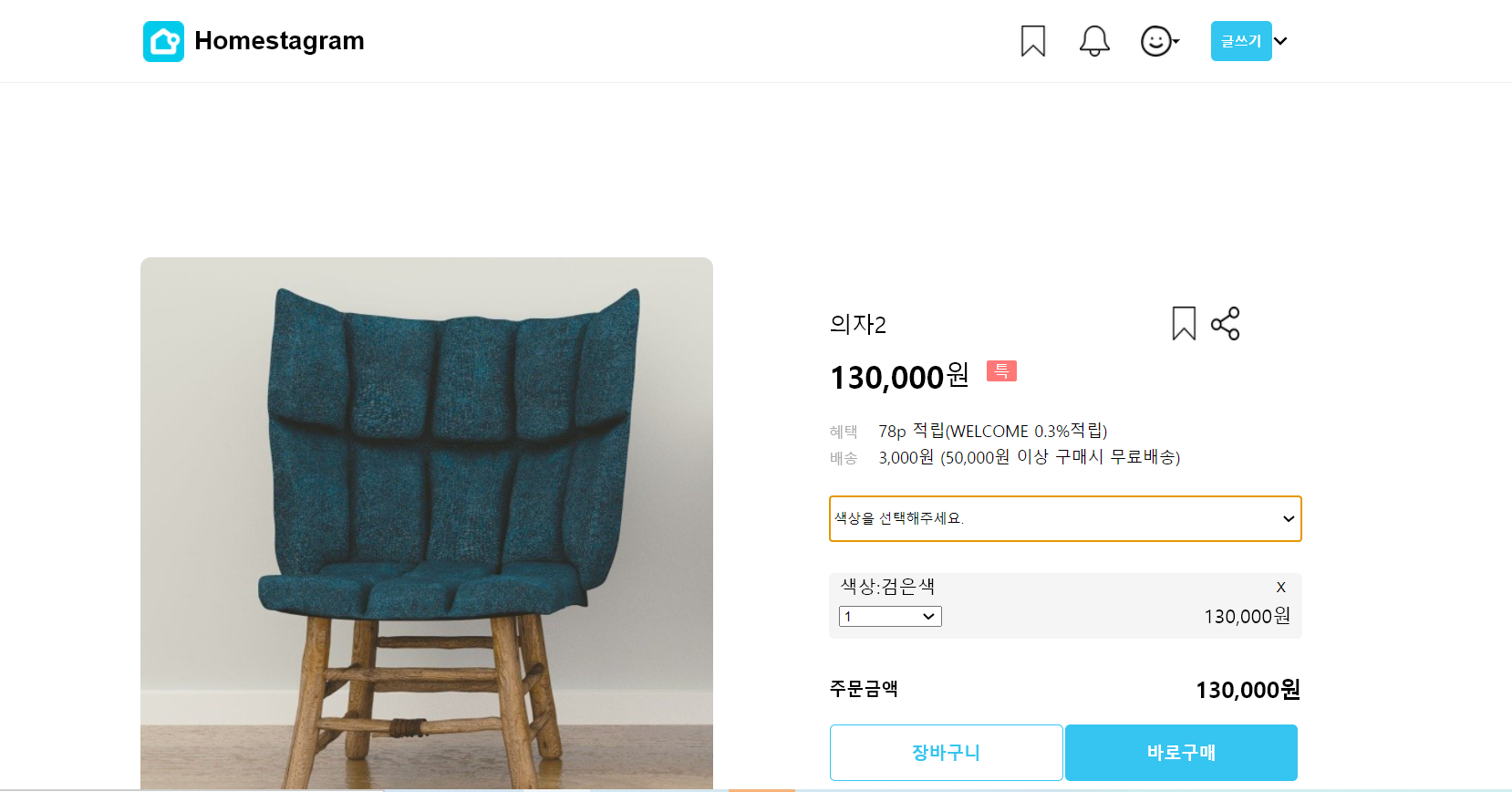
Task: Open the profile smiley menu
Action: coord(1159,41)
